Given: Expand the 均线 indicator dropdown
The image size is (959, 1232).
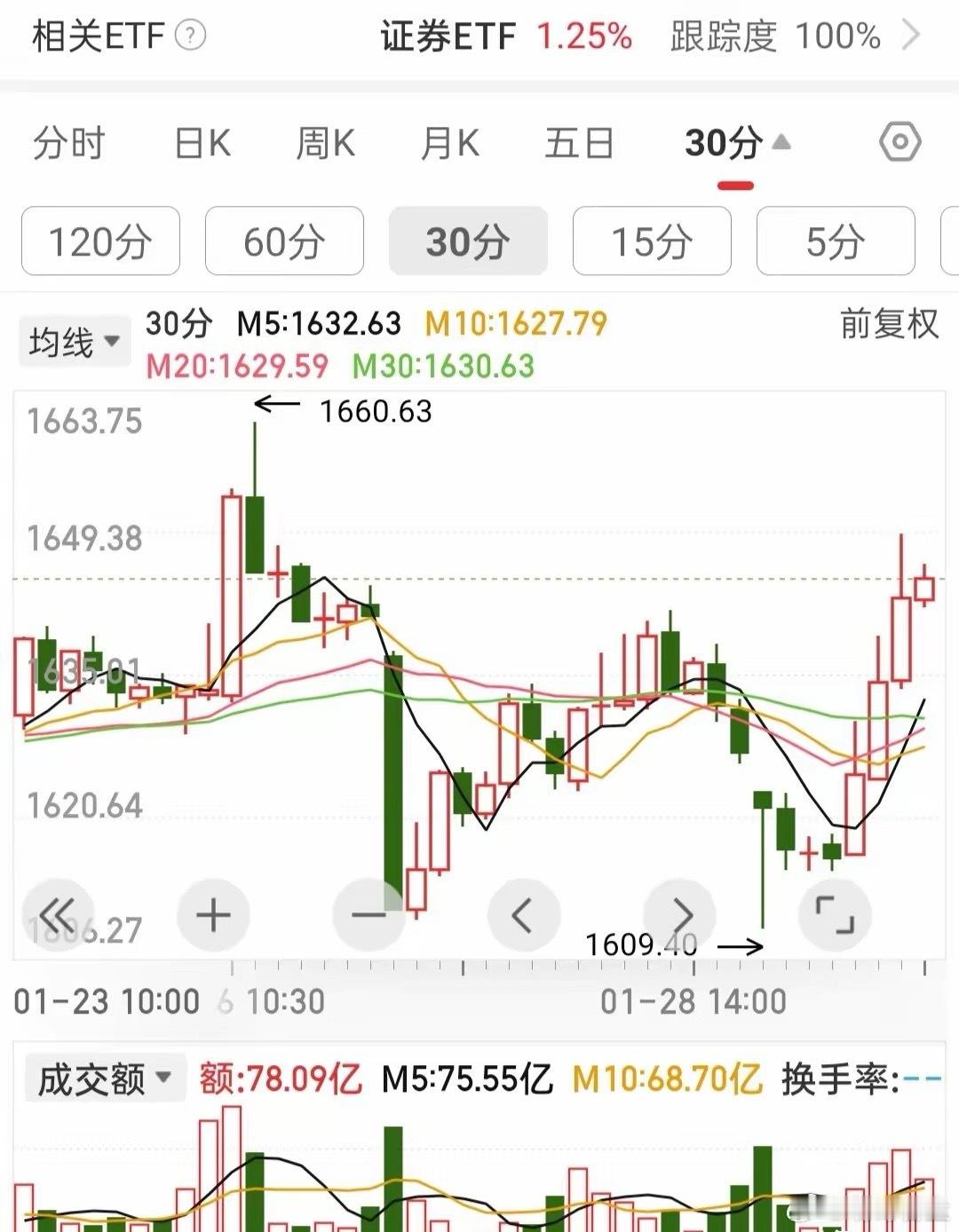Looking at the screenshot, I should click(74, 342).
